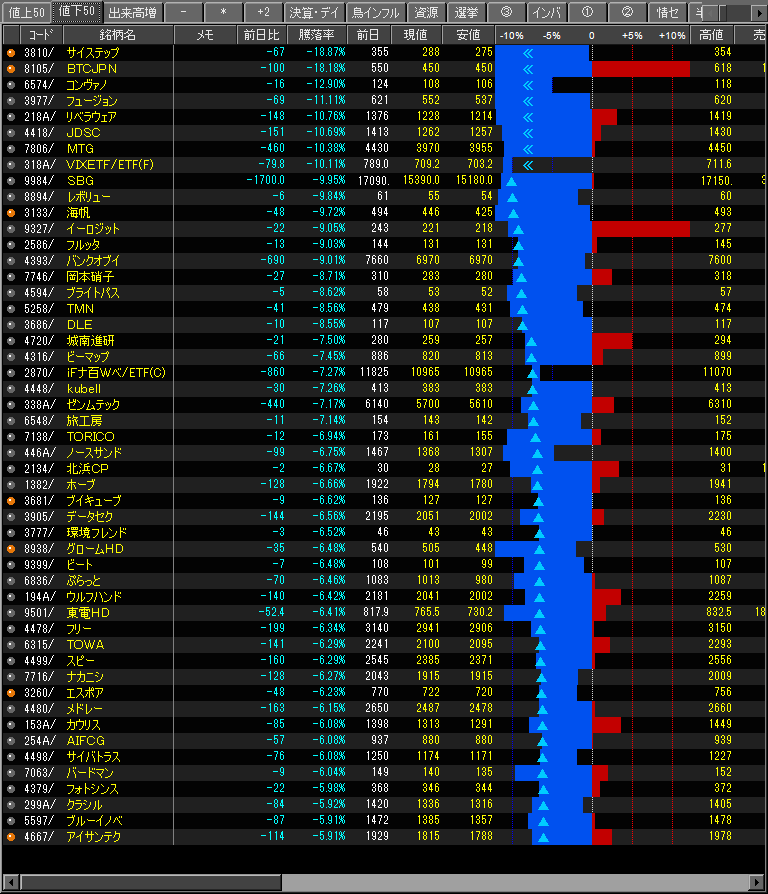Sort by 現値 column header

pos(415,34)
